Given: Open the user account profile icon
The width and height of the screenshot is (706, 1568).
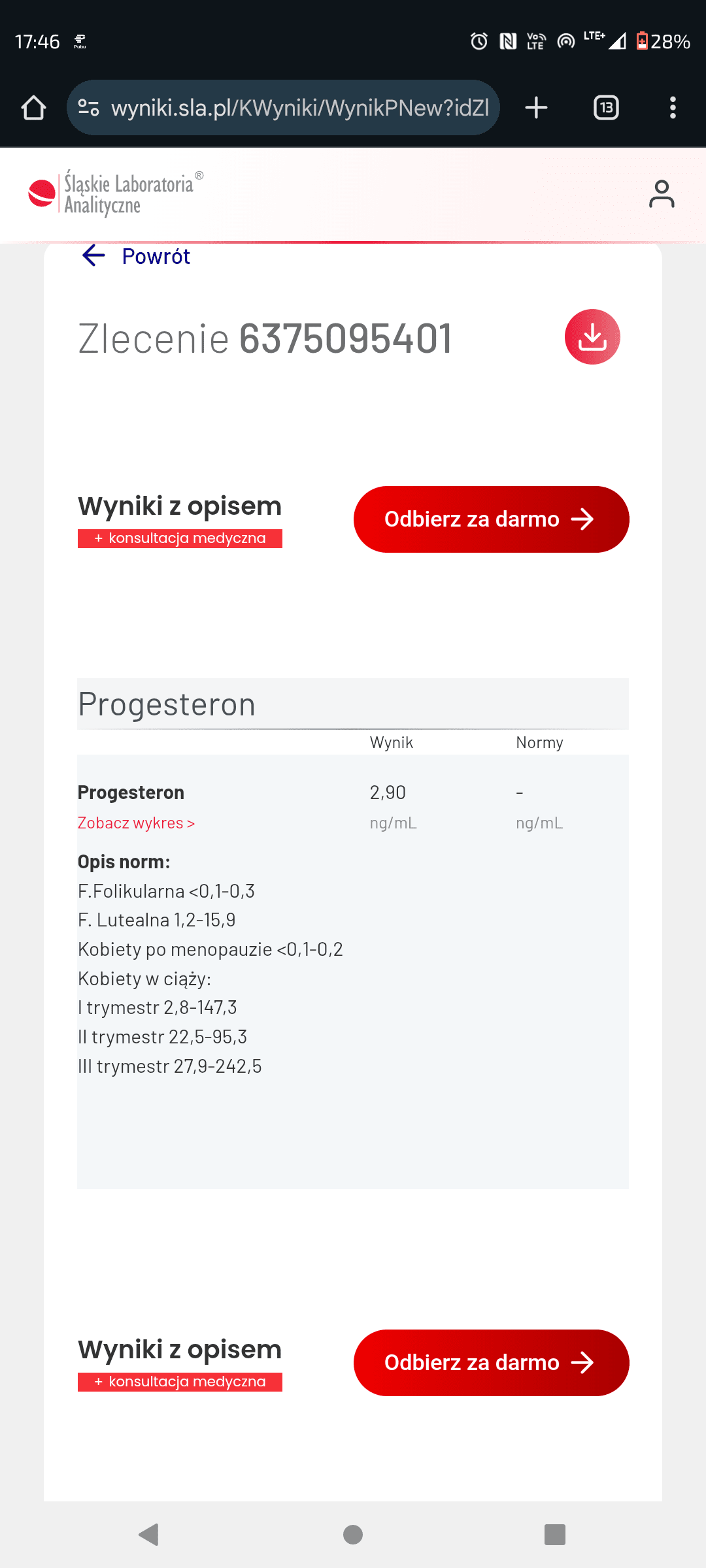Looking at the screenshot, I should pos(661,194).
